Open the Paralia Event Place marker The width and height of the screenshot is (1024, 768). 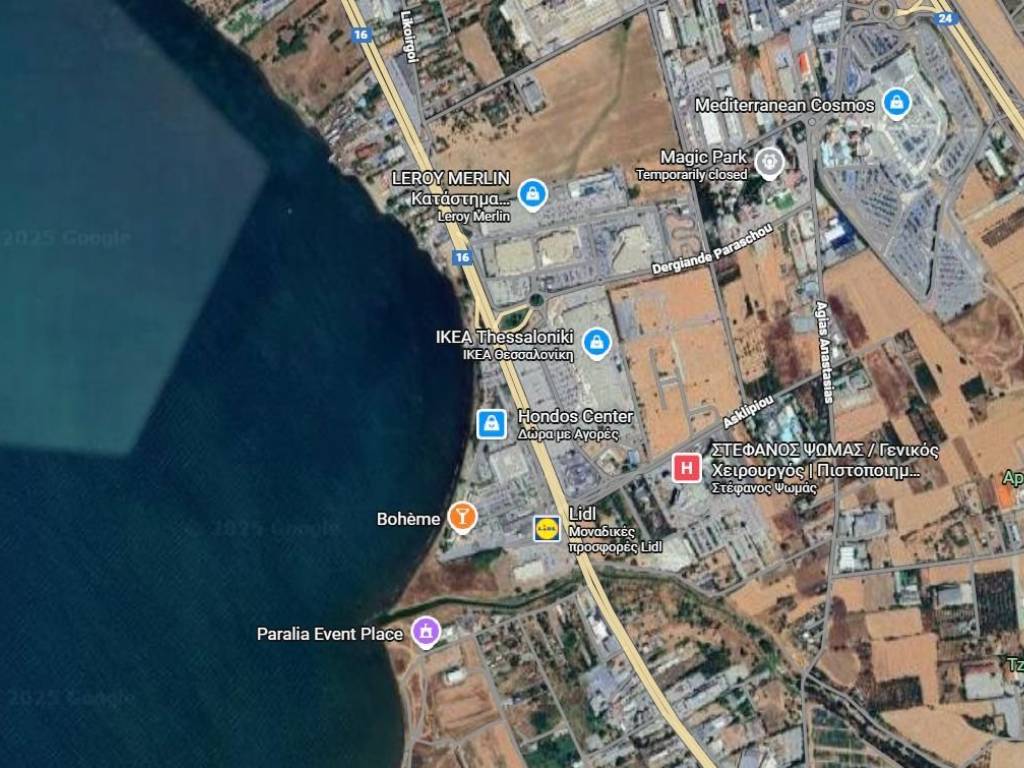pos(426,631)
